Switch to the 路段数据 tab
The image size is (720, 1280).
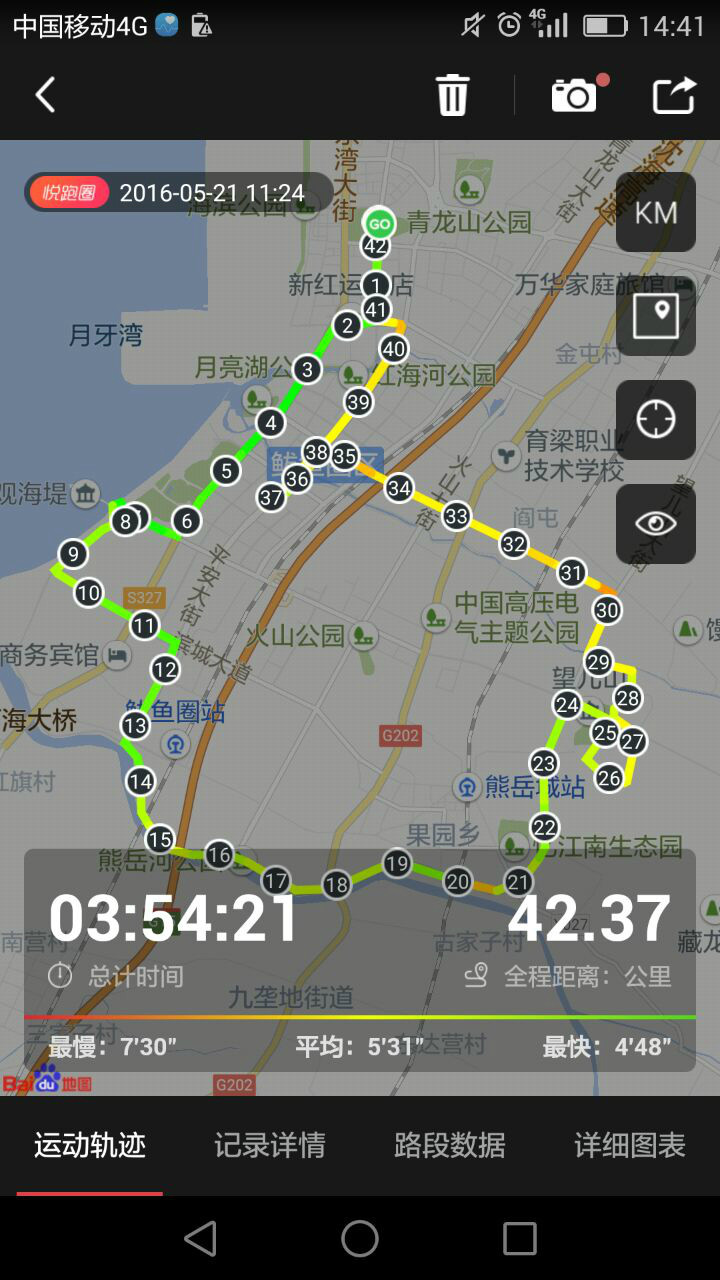tap(450, 1145)
